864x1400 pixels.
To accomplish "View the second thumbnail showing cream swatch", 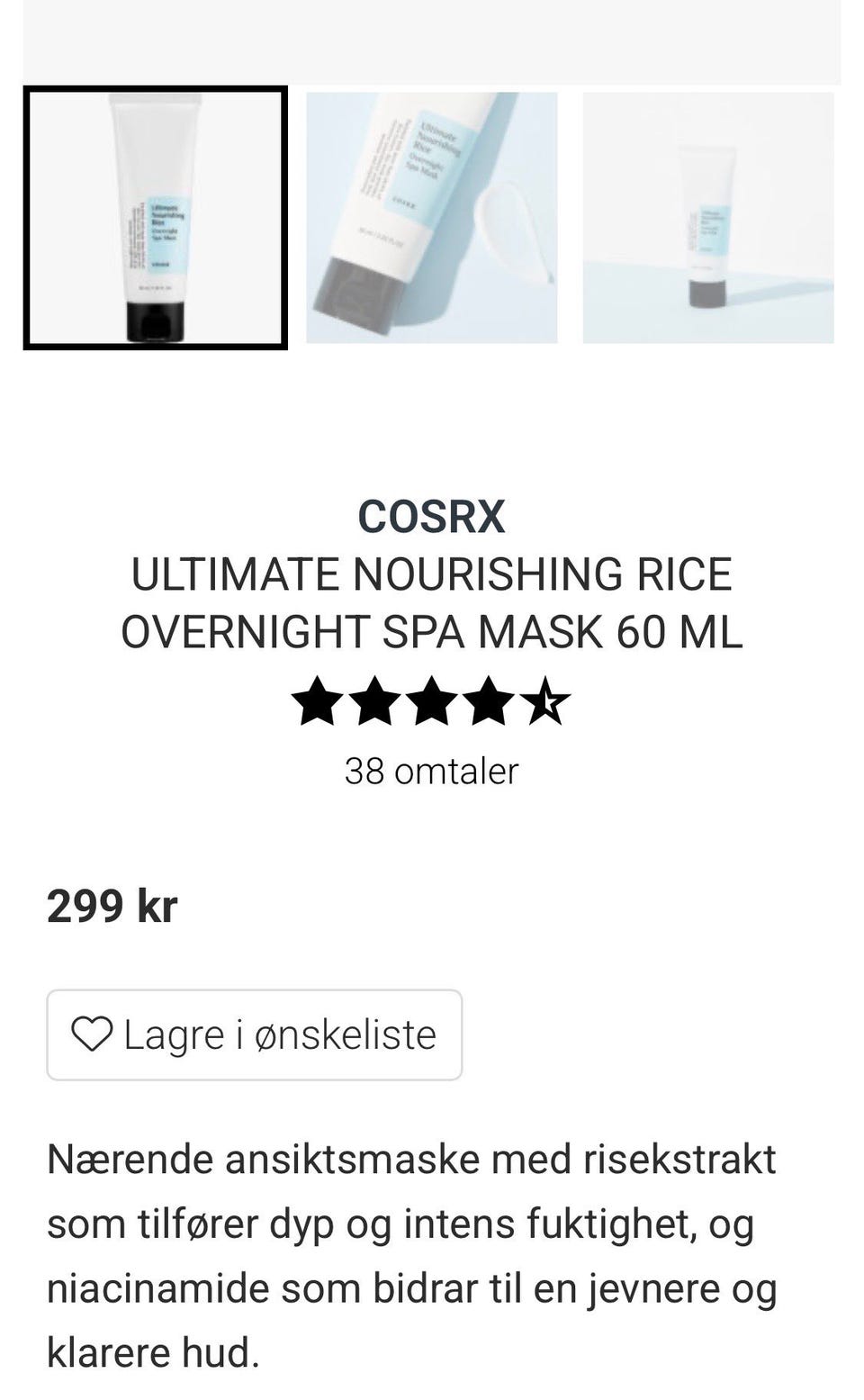I will tap(432, 218).
